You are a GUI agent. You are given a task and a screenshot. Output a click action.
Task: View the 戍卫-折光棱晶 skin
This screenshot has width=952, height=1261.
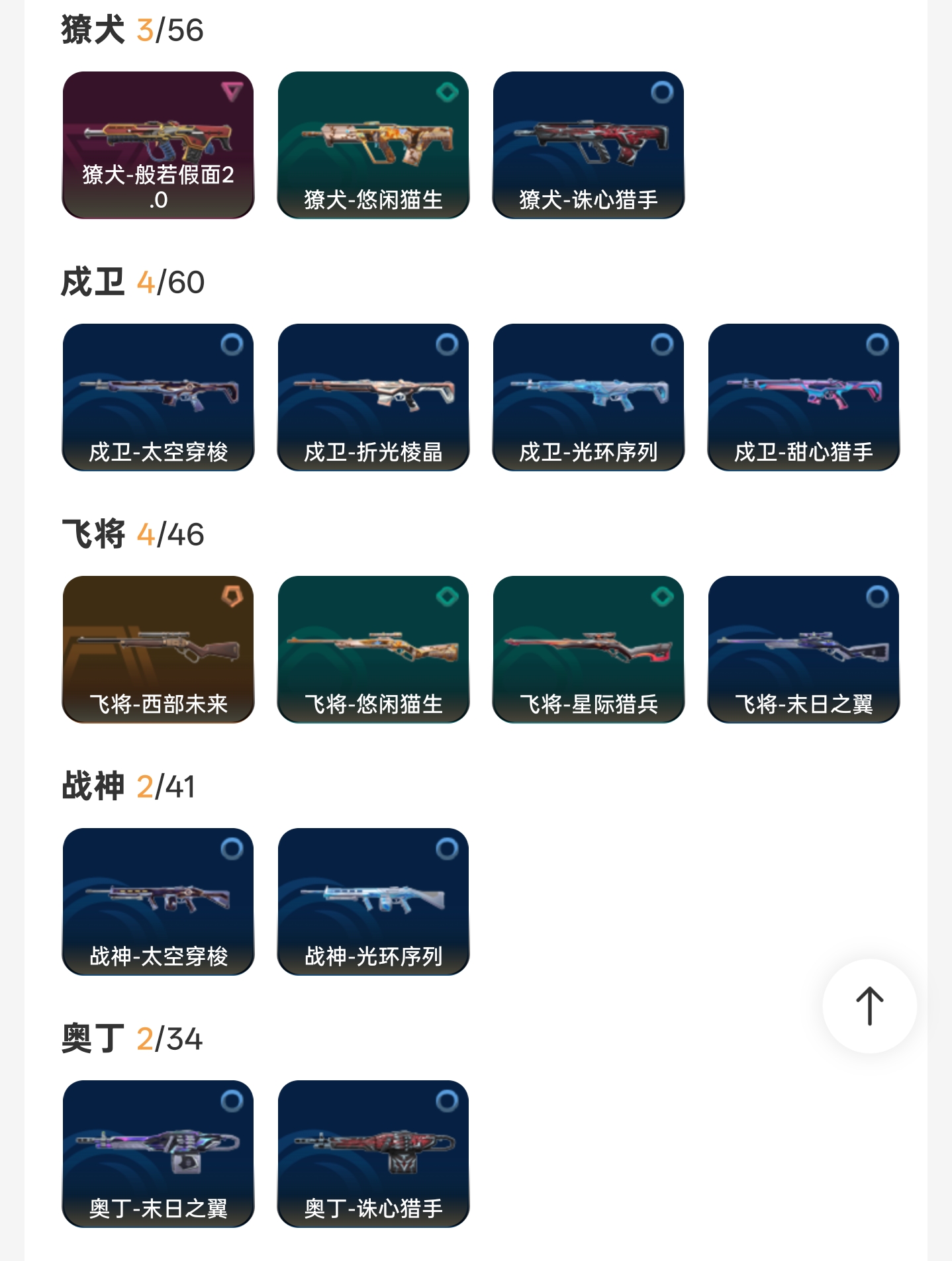click(x=373, y=397)
